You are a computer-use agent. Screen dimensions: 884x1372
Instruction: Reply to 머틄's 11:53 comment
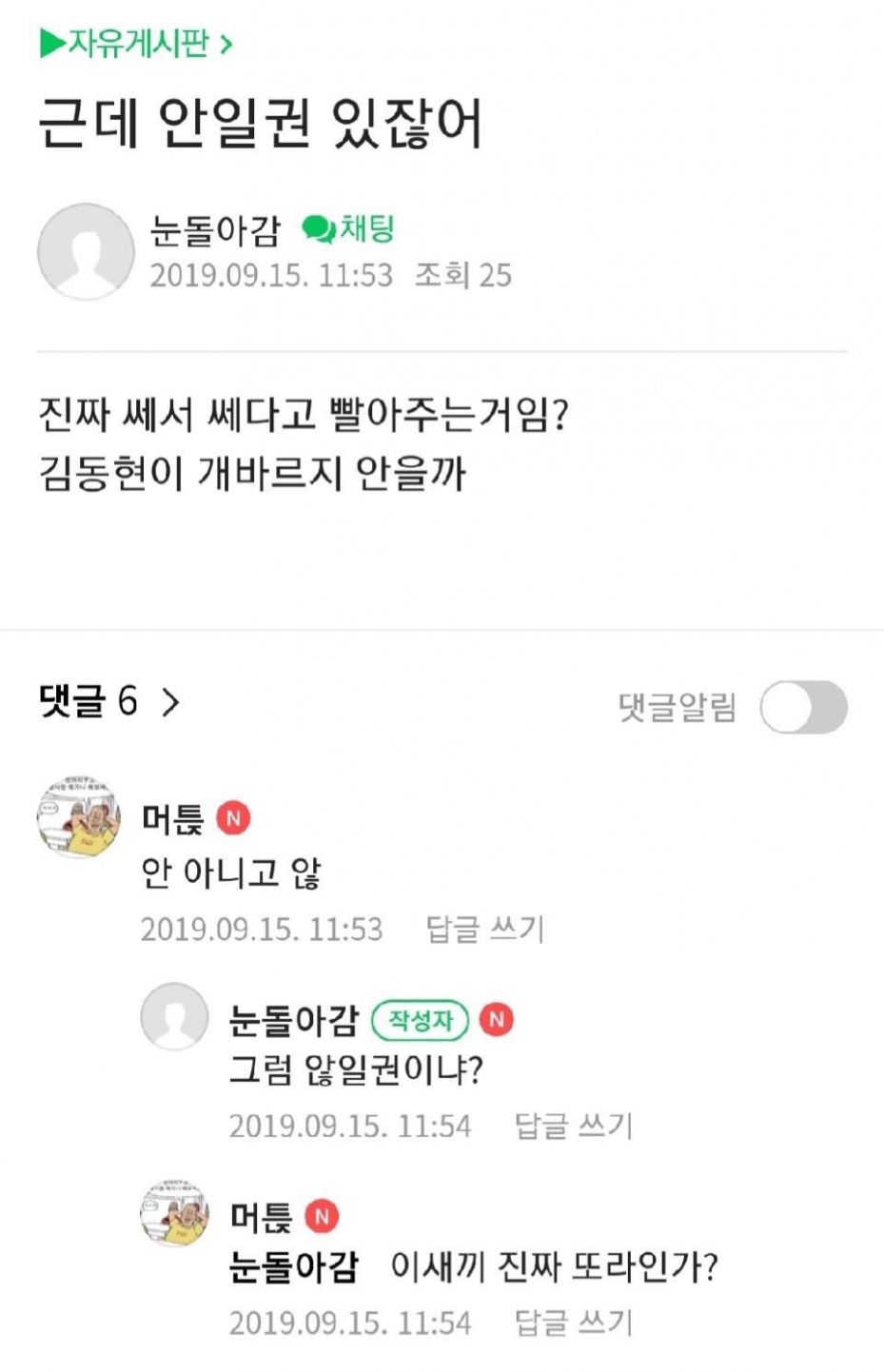coord(484,929)
